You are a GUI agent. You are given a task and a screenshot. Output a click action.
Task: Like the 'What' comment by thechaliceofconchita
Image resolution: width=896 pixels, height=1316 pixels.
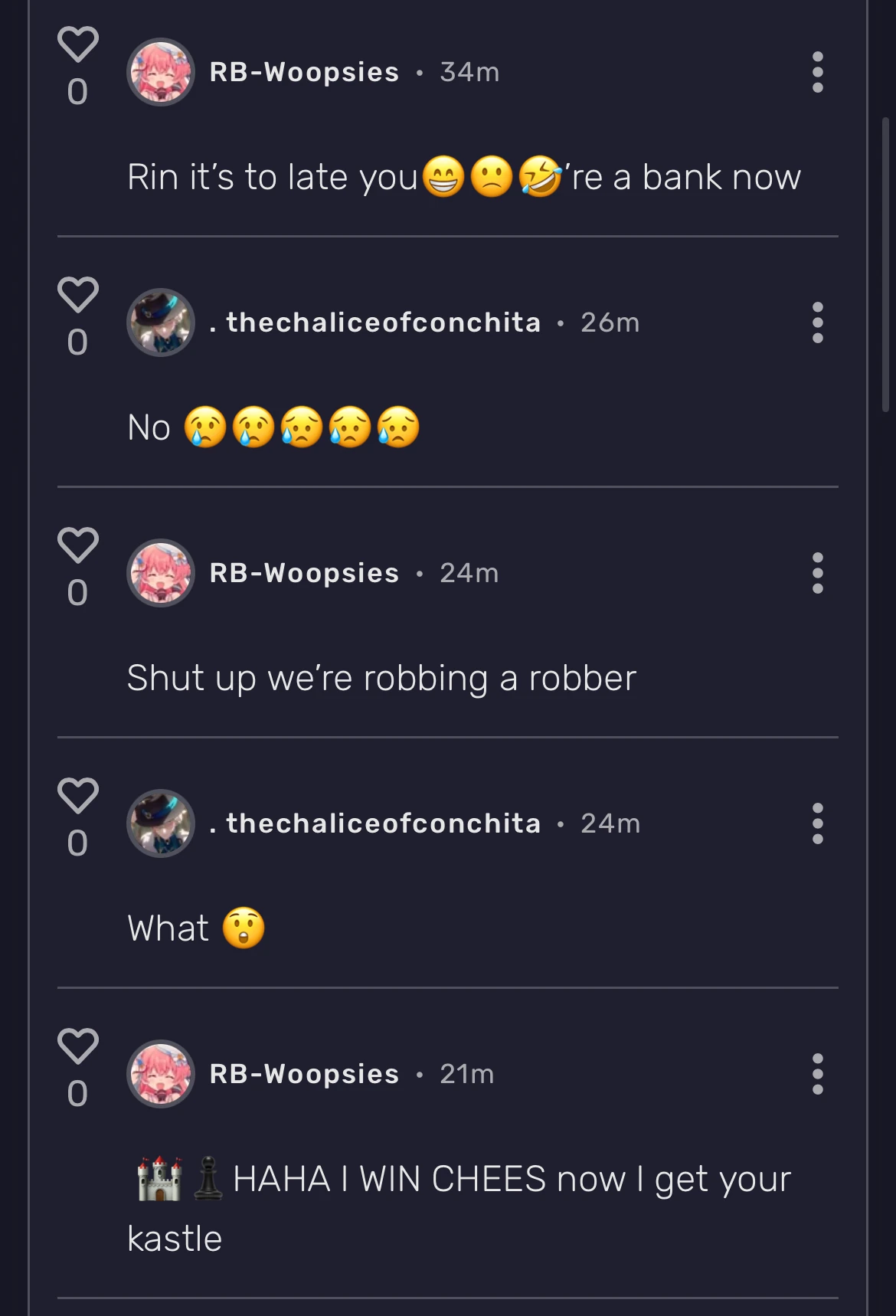78,796
